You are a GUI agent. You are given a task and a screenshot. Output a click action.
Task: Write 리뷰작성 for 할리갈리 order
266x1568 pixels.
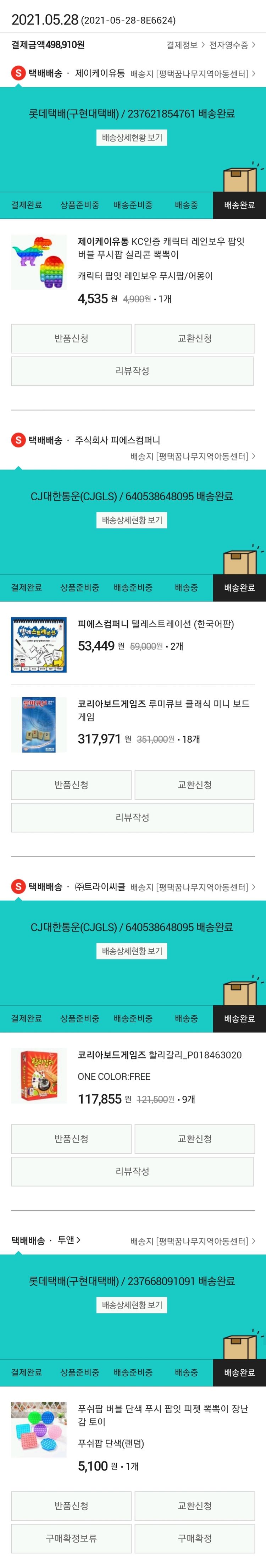click(132, 1171)
